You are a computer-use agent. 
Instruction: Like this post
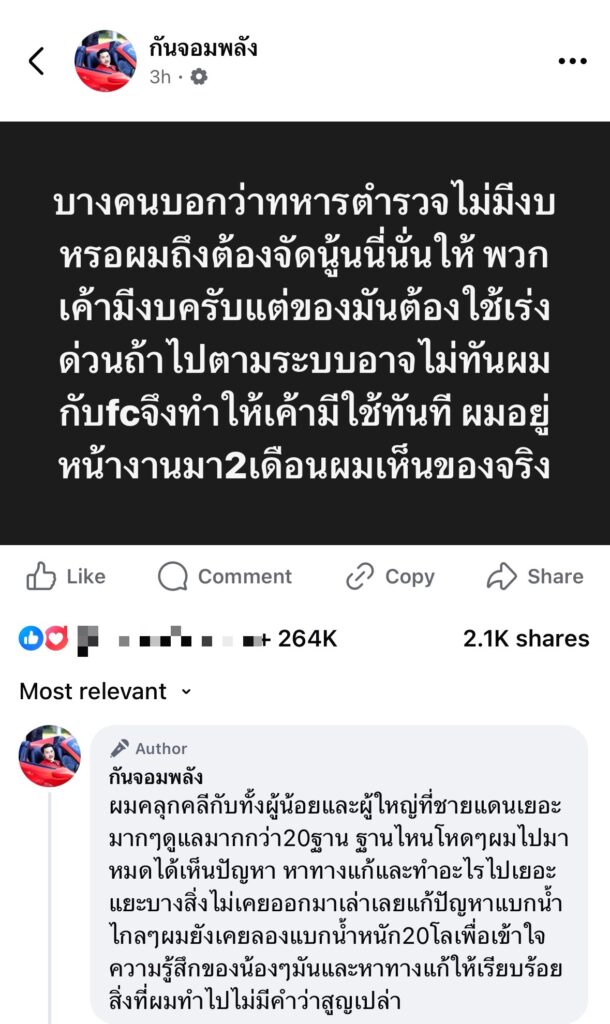click(65, 576)
